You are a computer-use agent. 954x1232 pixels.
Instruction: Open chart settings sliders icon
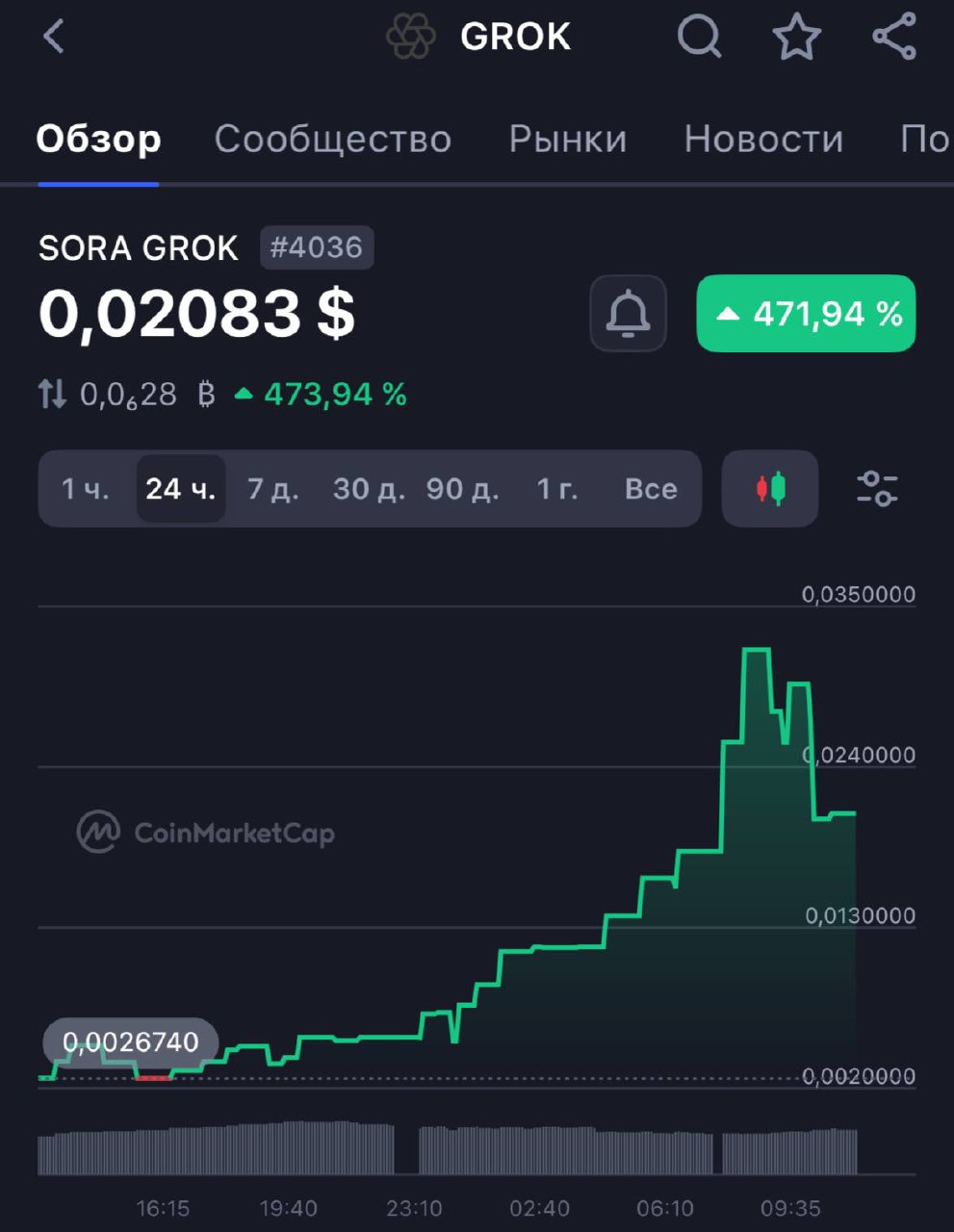click(x=877, y=489)
